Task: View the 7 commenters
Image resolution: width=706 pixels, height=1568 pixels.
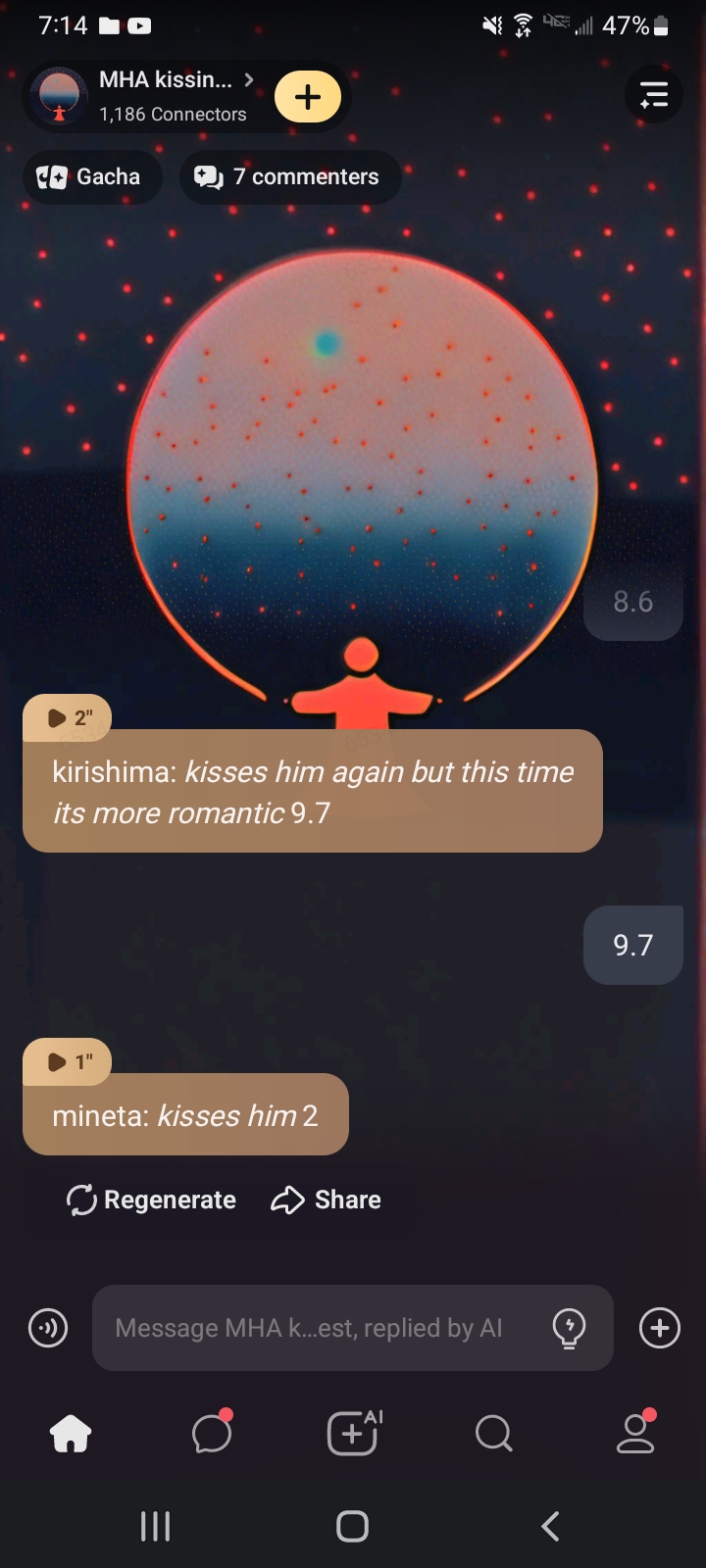Action: (289, 177)
